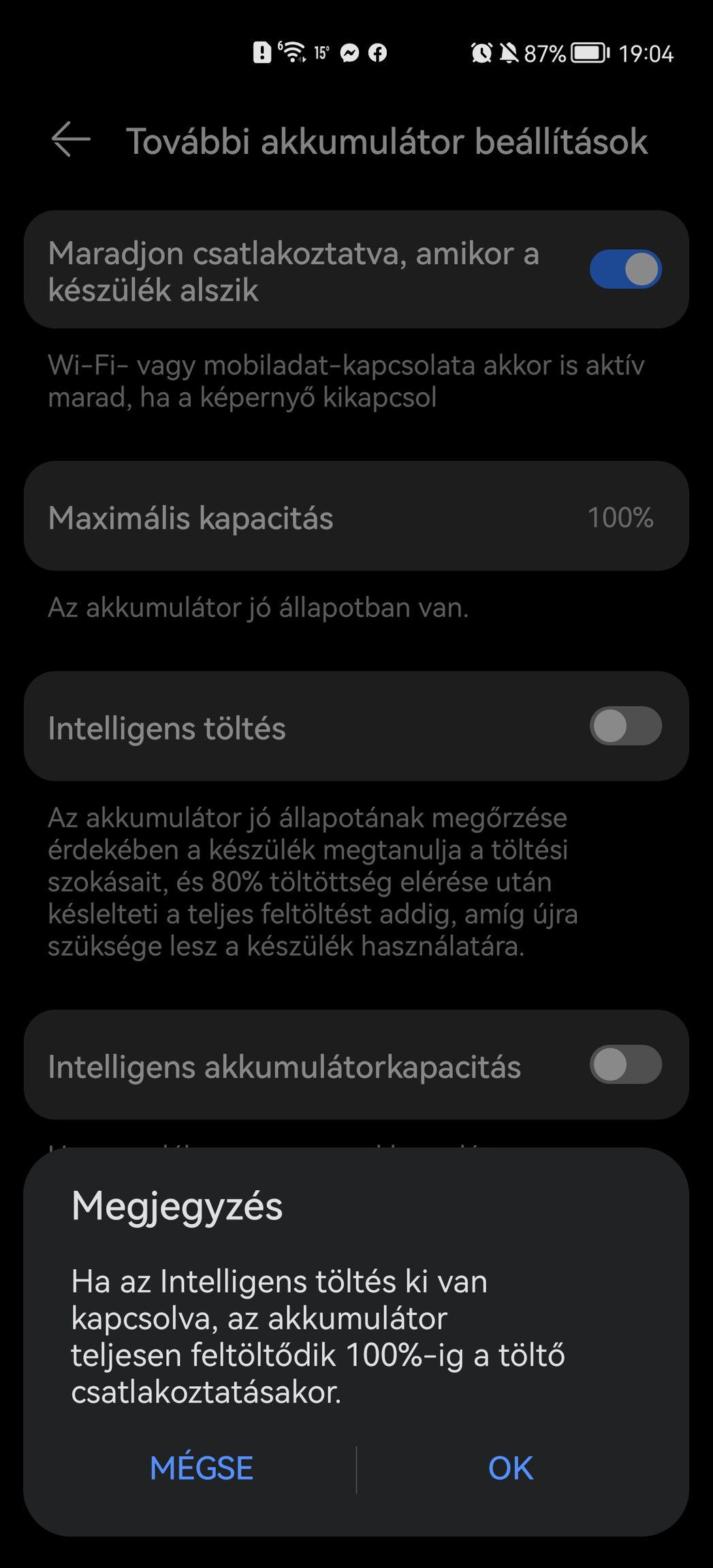
Task: Toggle Intelligens akkumulátorkapacitás switch
Action: (625, 1064)
